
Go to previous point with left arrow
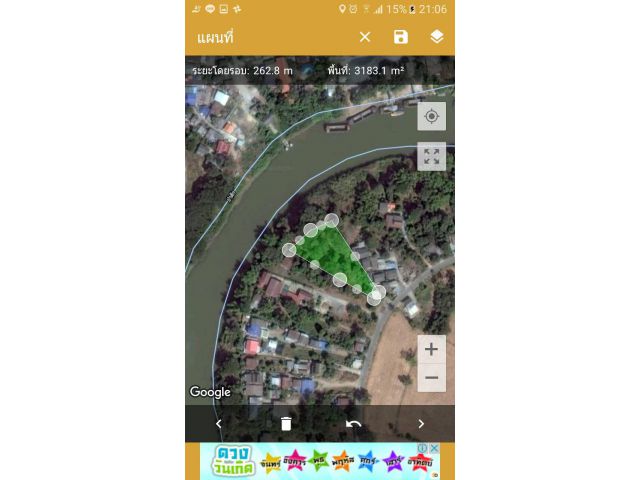219,424
